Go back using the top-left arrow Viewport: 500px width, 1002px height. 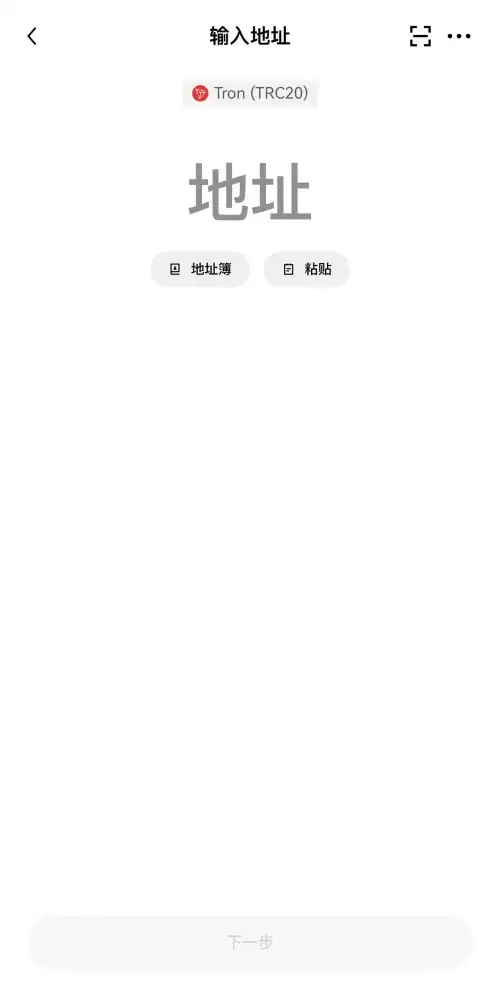point(32,36)
